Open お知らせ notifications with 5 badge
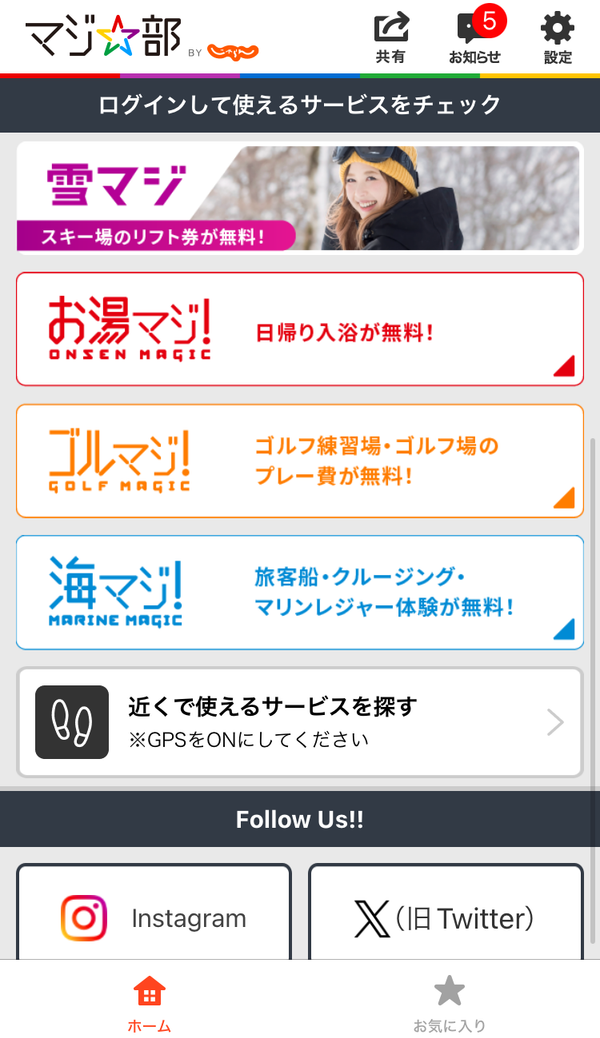 coord(477,36)
